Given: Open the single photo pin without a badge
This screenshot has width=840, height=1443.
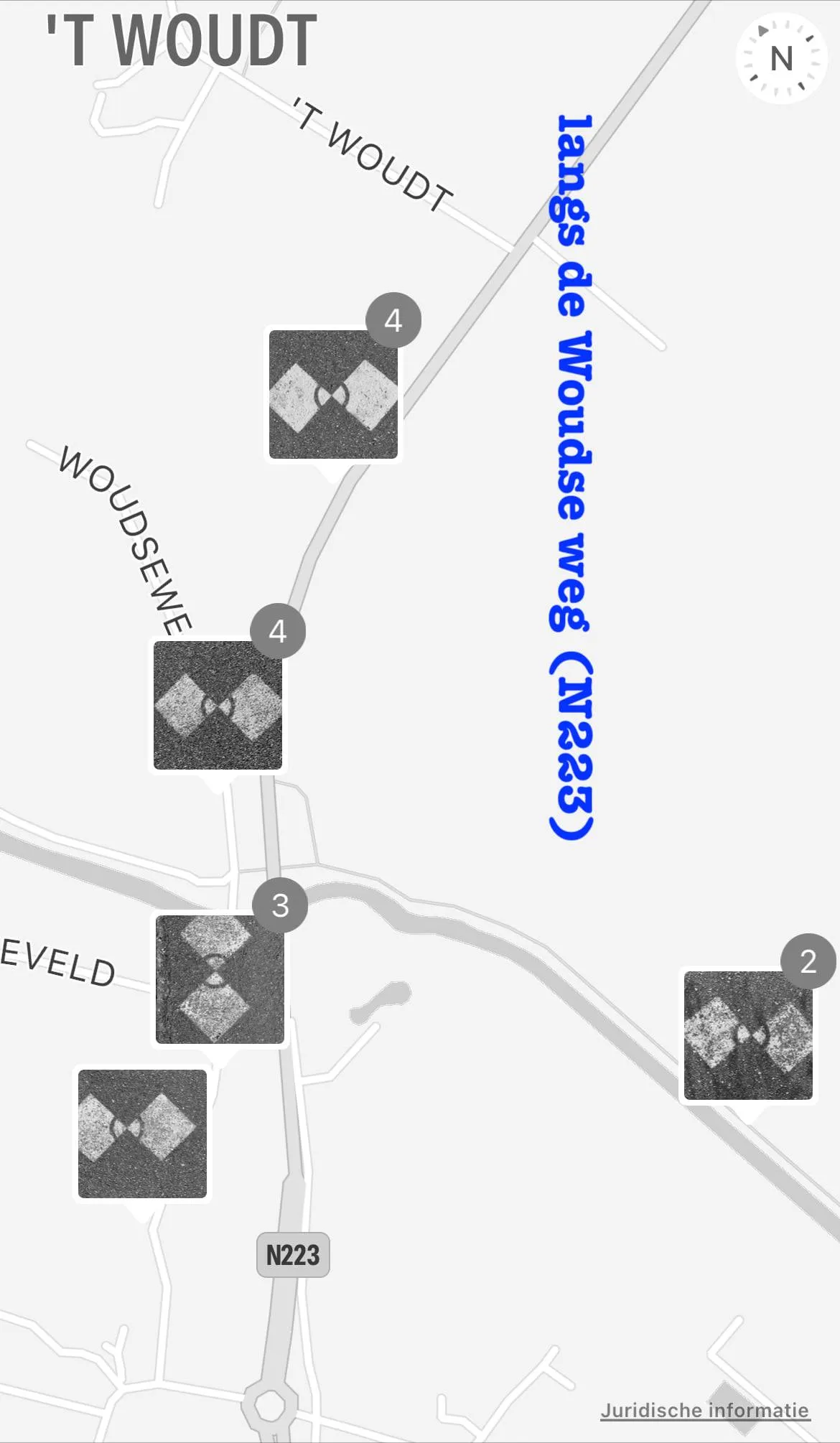Looking at the screenshot, I should [142, 1134].
